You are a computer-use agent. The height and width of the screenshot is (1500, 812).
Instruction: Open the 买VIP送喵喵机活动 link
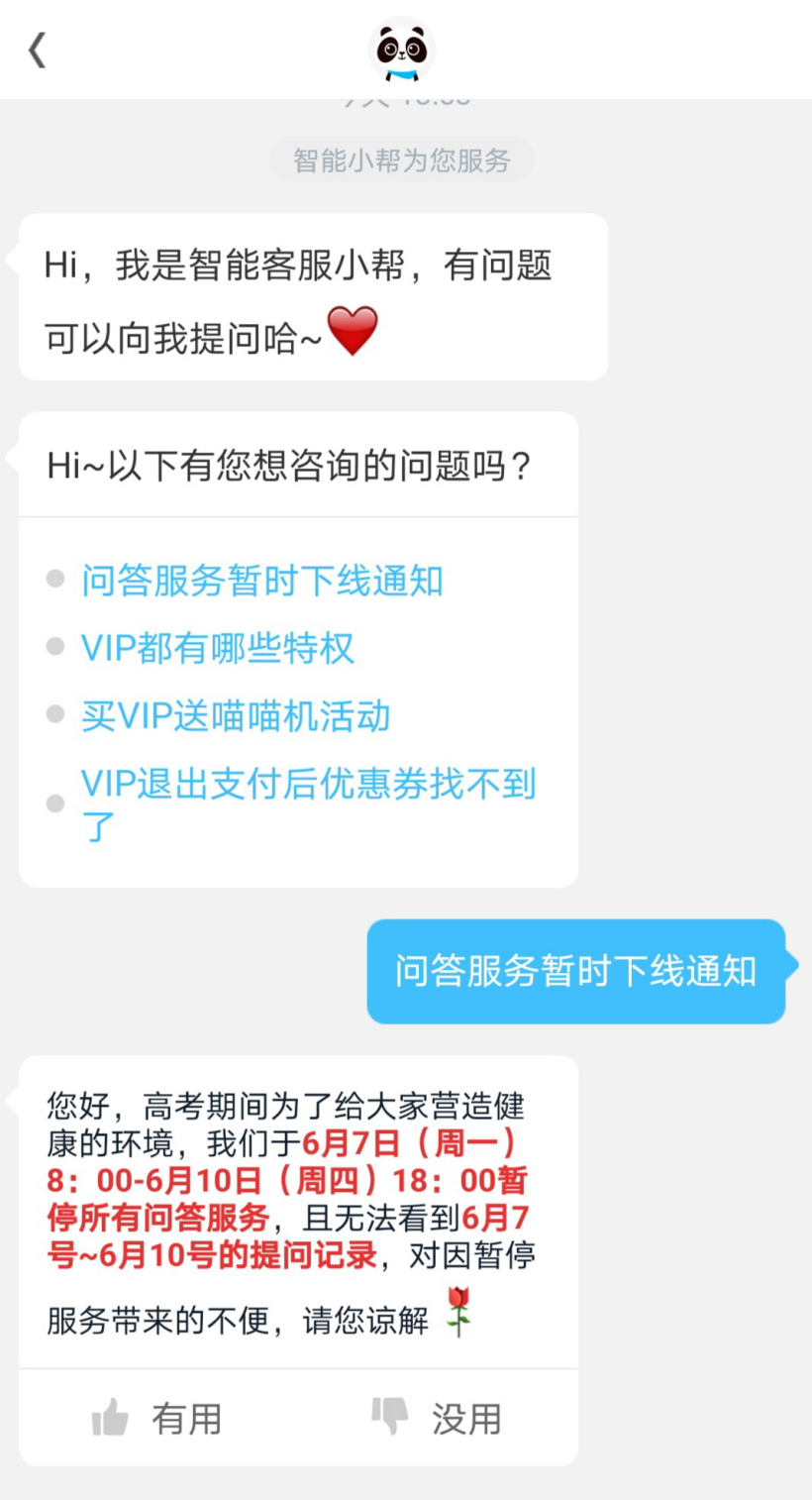click(235, 715)
